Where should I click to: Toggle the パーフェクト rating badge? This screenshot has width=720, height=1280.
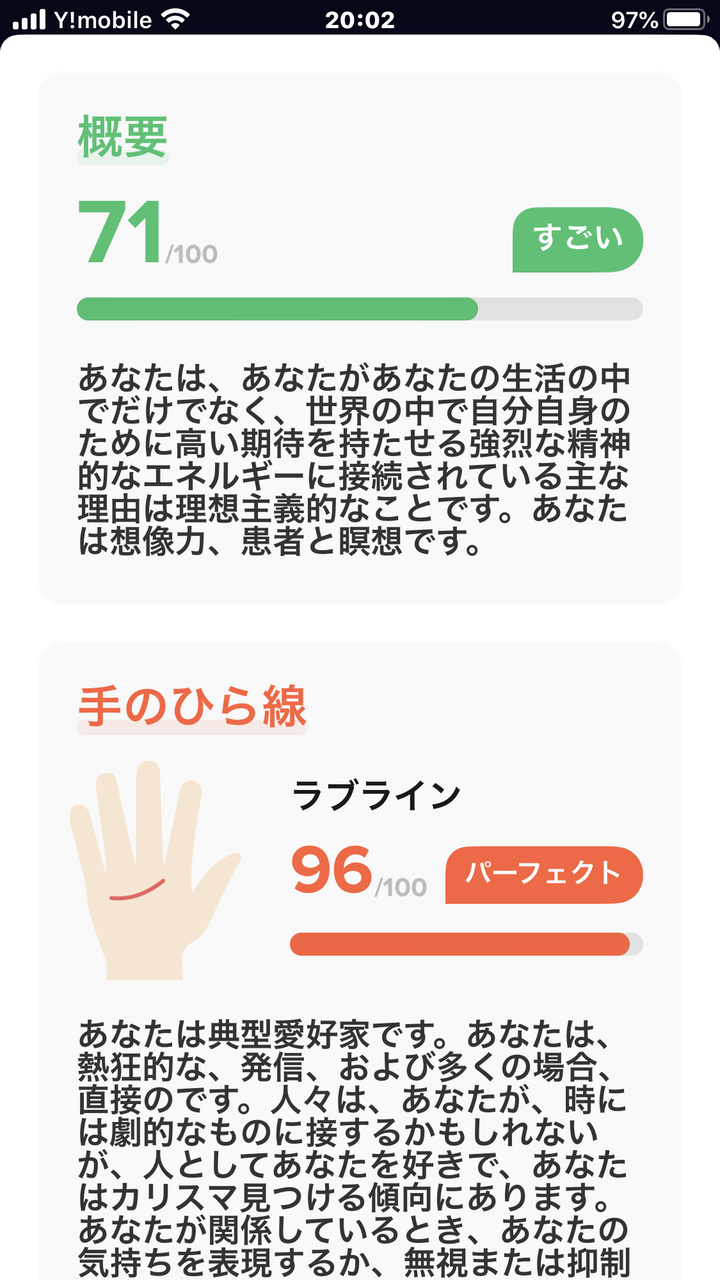544,873
